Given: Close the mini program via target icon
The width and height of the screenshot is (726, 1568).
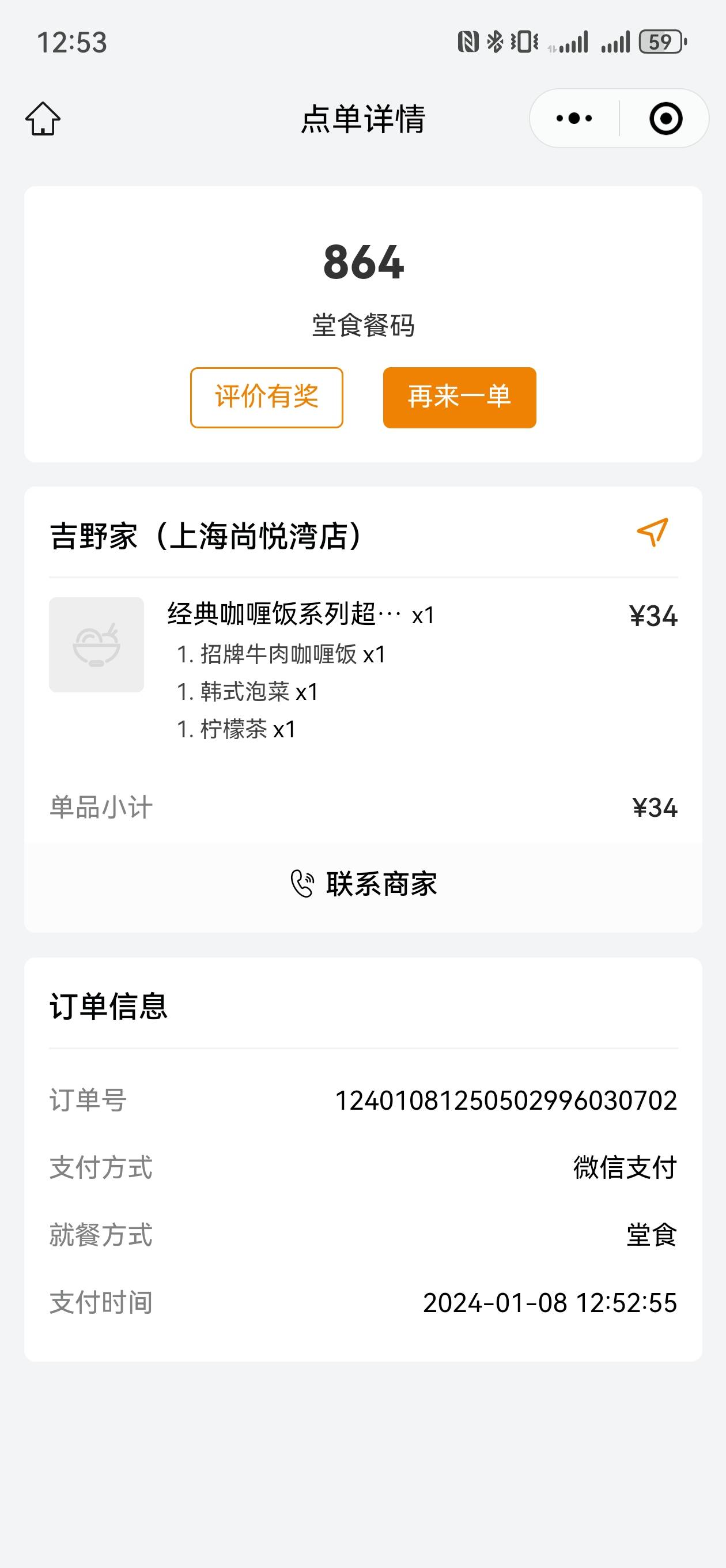Looking at the screenshot, I should 665,118.
